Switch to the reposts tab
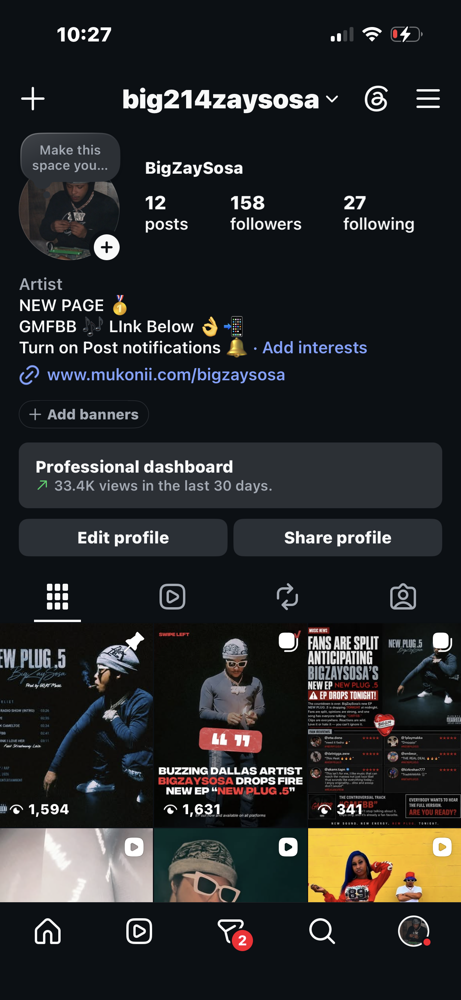This screenshot has width=461, height=1000. pyautogui.click(x=288, y=597)
